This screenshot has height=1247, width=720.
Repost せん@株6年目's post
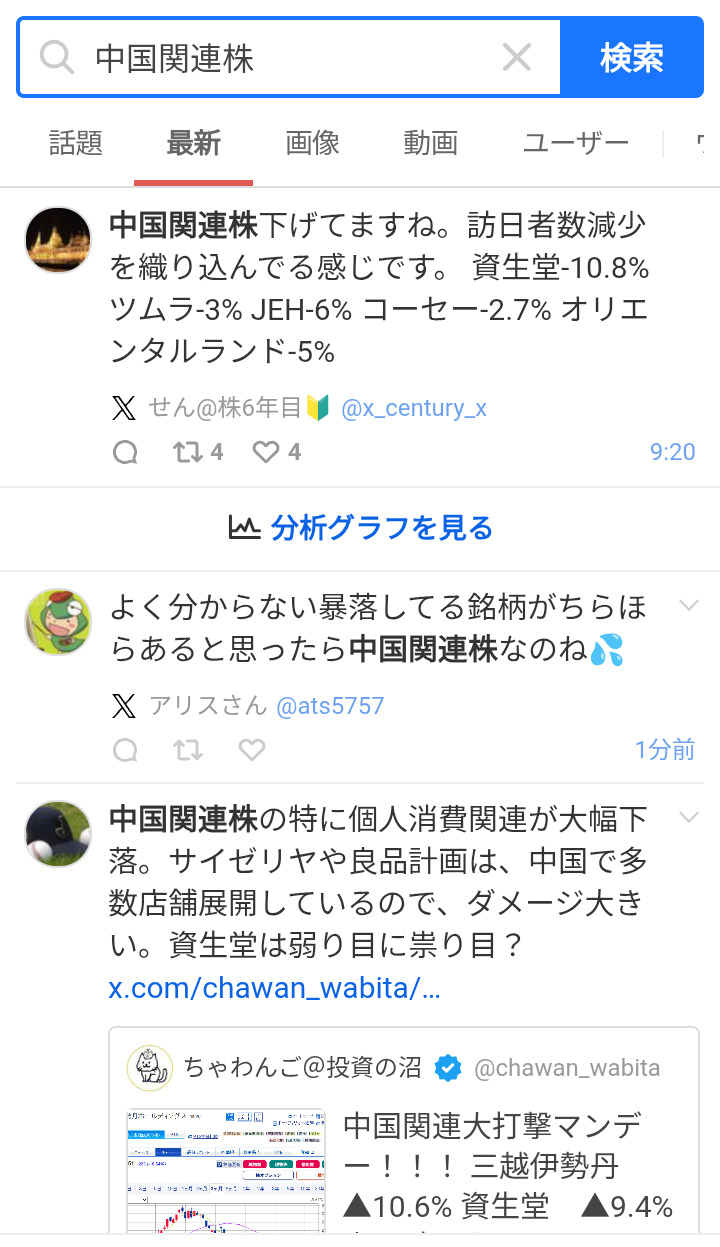click(188, 453)
